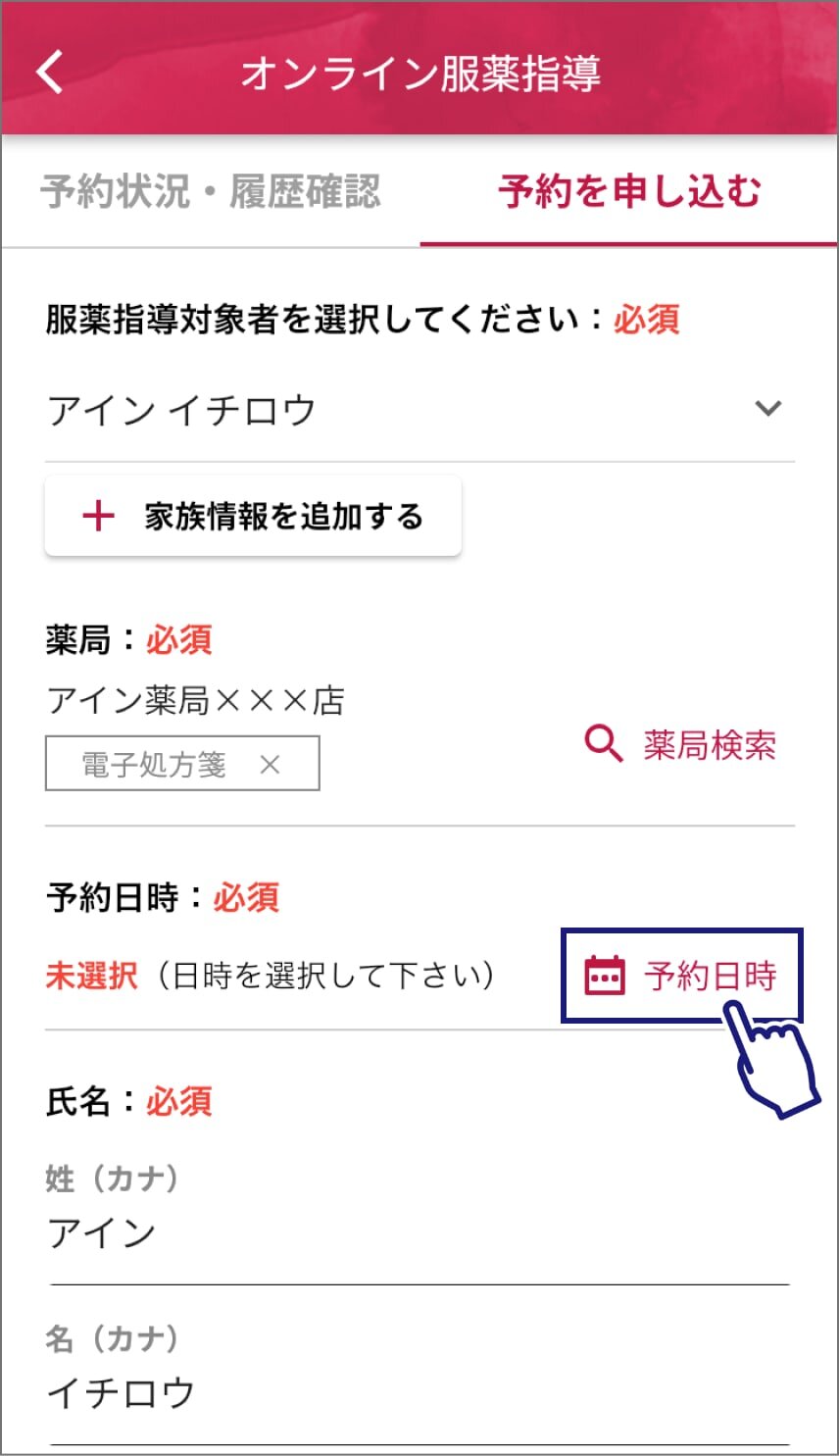This screenshot has width=839, height=1456.
Task: Tap 家族情報を追加する button
Action: click(253, 516)
